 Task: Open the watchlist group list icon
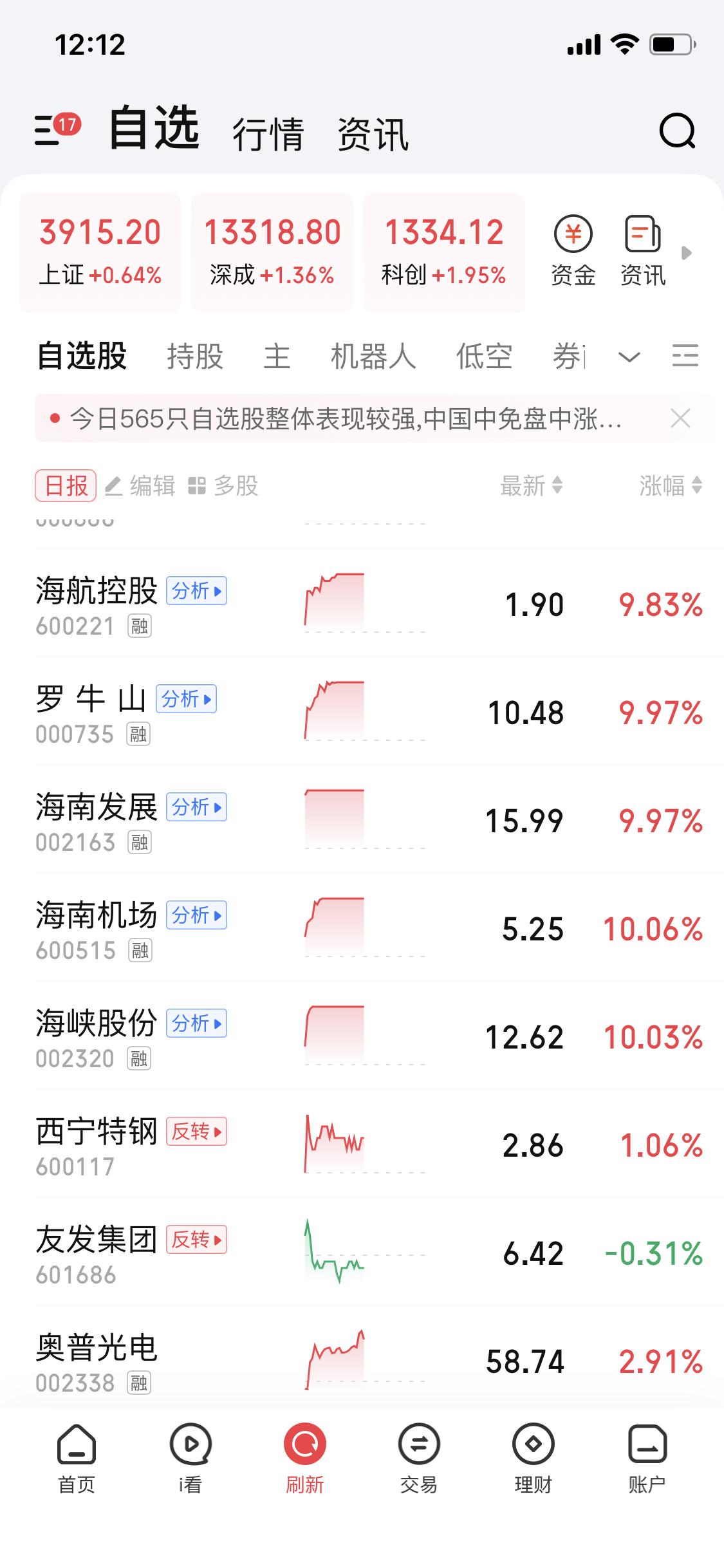coord(685,357)
